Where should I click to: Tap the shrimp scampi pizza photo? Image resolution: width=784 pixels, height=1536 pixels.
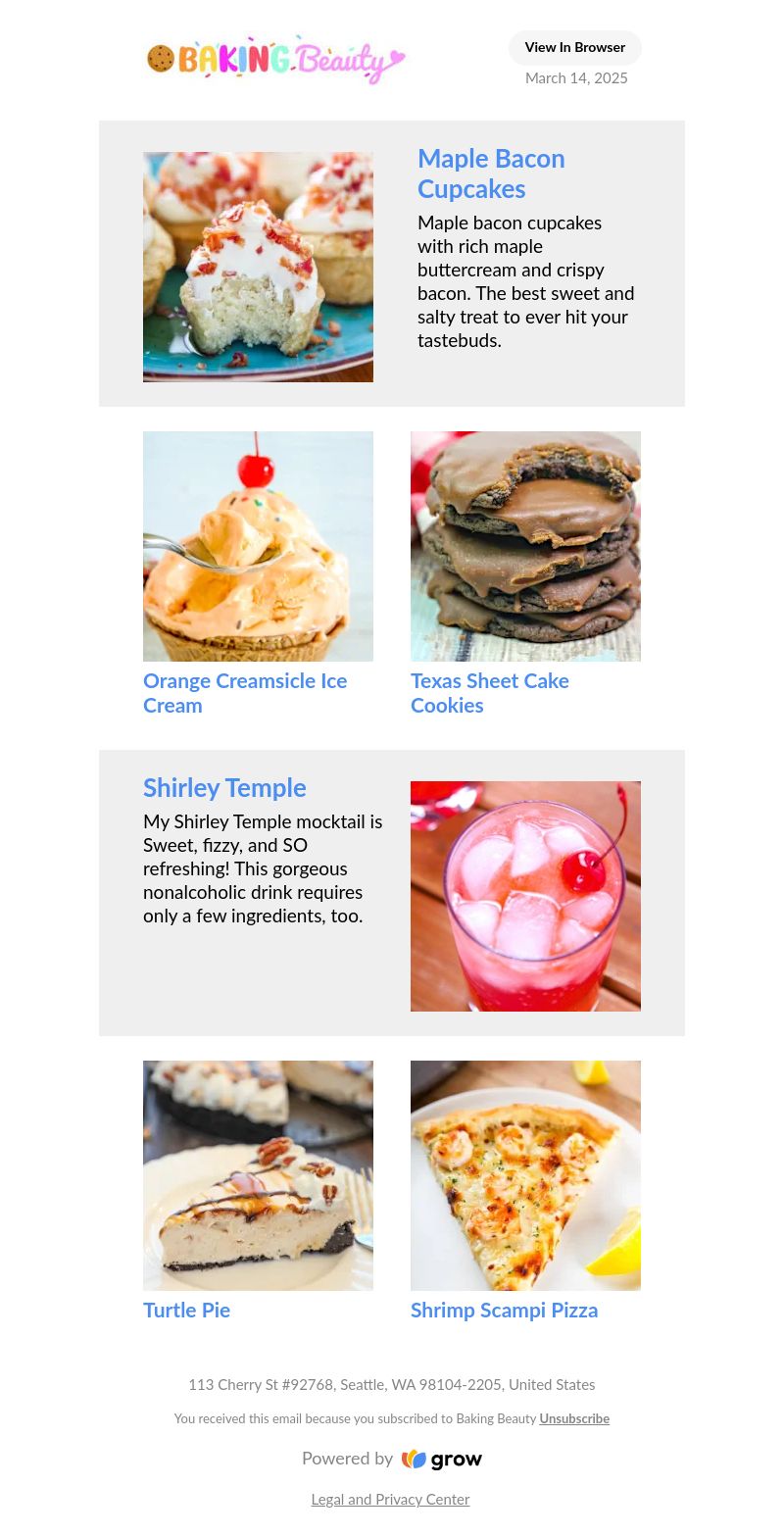pos(525,1175)
